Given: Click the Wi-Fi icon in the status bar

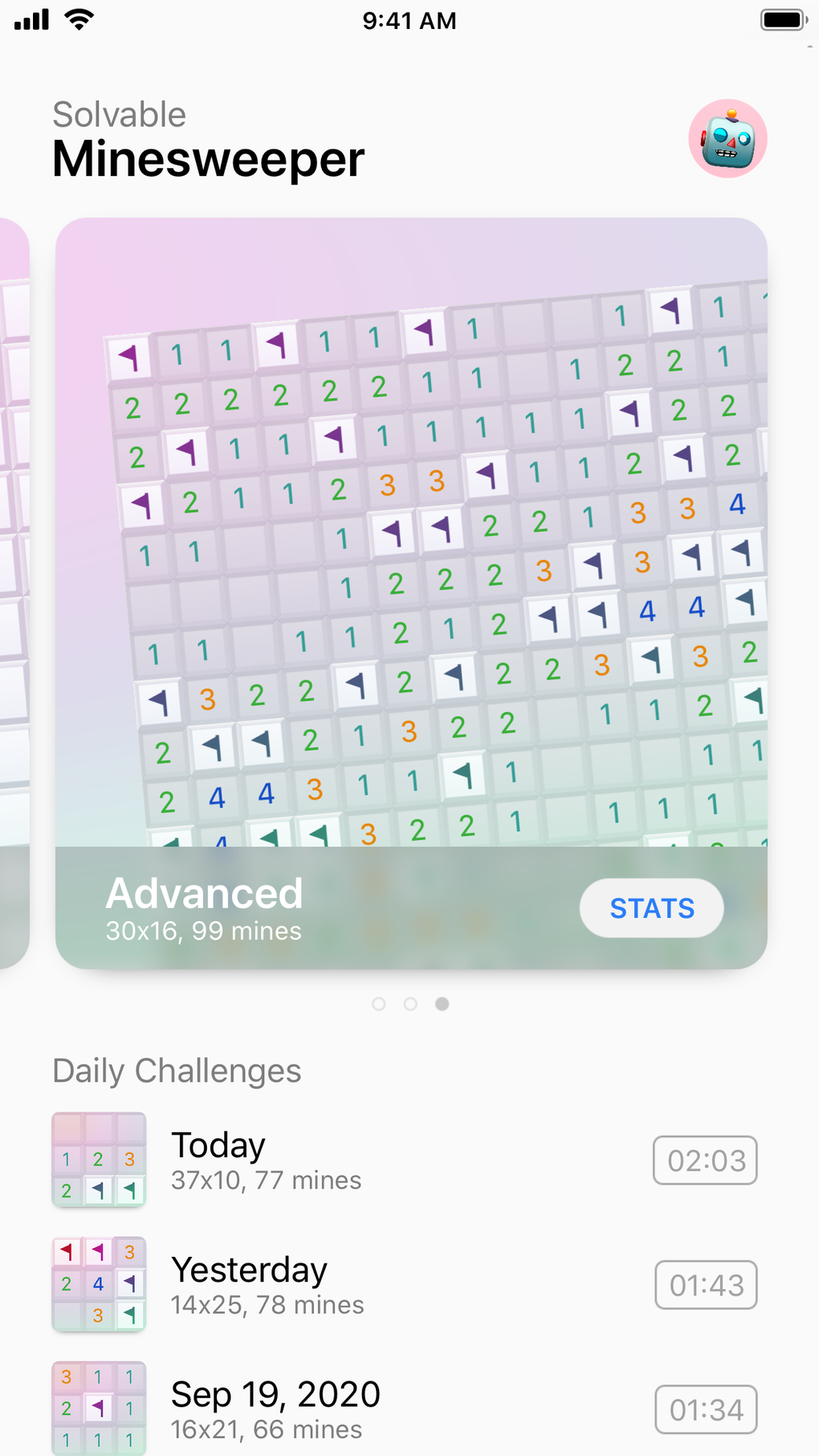Looking at the screenshot, I should click(76, 20).
